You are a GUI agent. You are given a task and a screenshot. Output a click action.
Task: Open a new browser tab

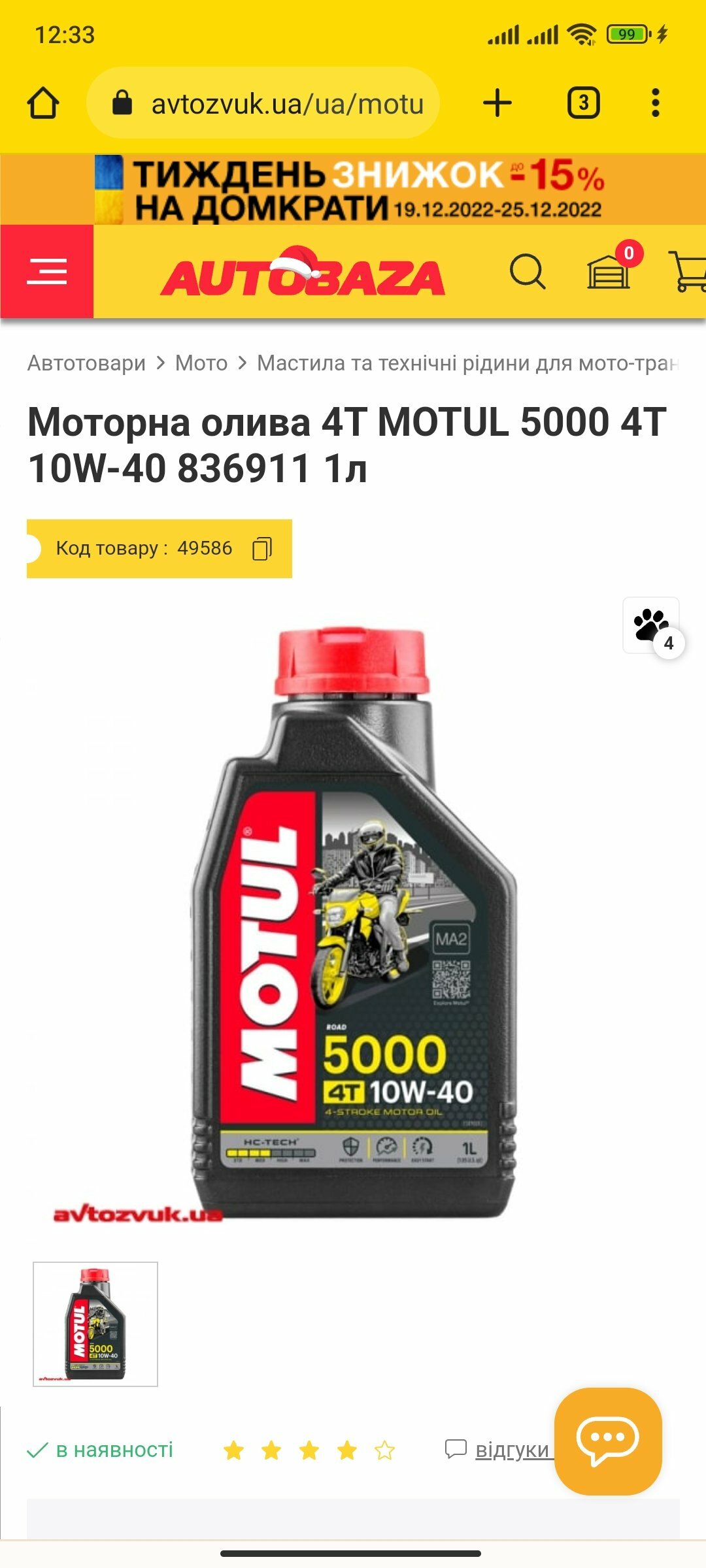coord(497,103)
